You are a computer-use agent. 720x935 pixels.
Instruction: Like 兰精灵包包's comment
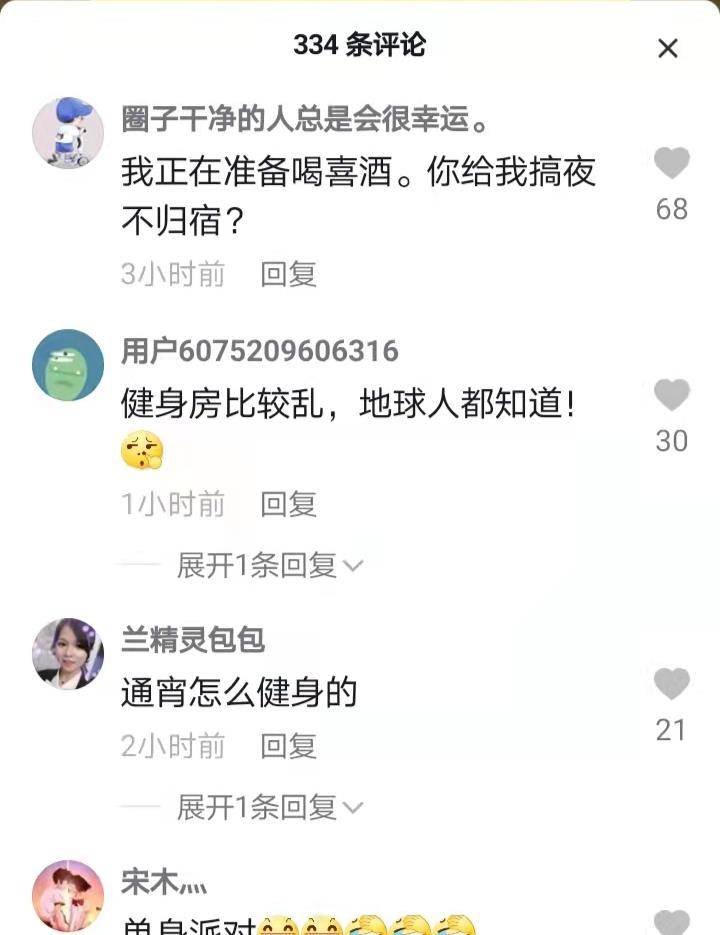(x=671, y=685)
